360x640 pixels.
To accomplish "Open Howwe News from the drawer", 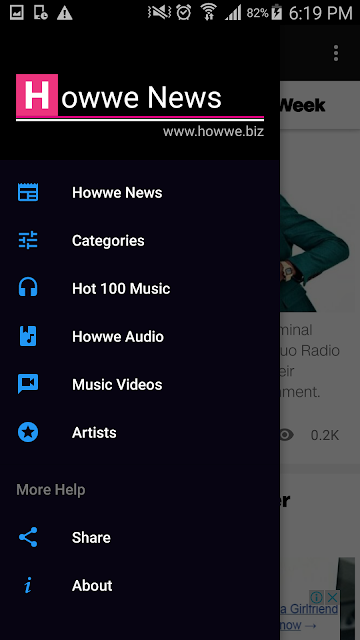I will pos(140,192).
